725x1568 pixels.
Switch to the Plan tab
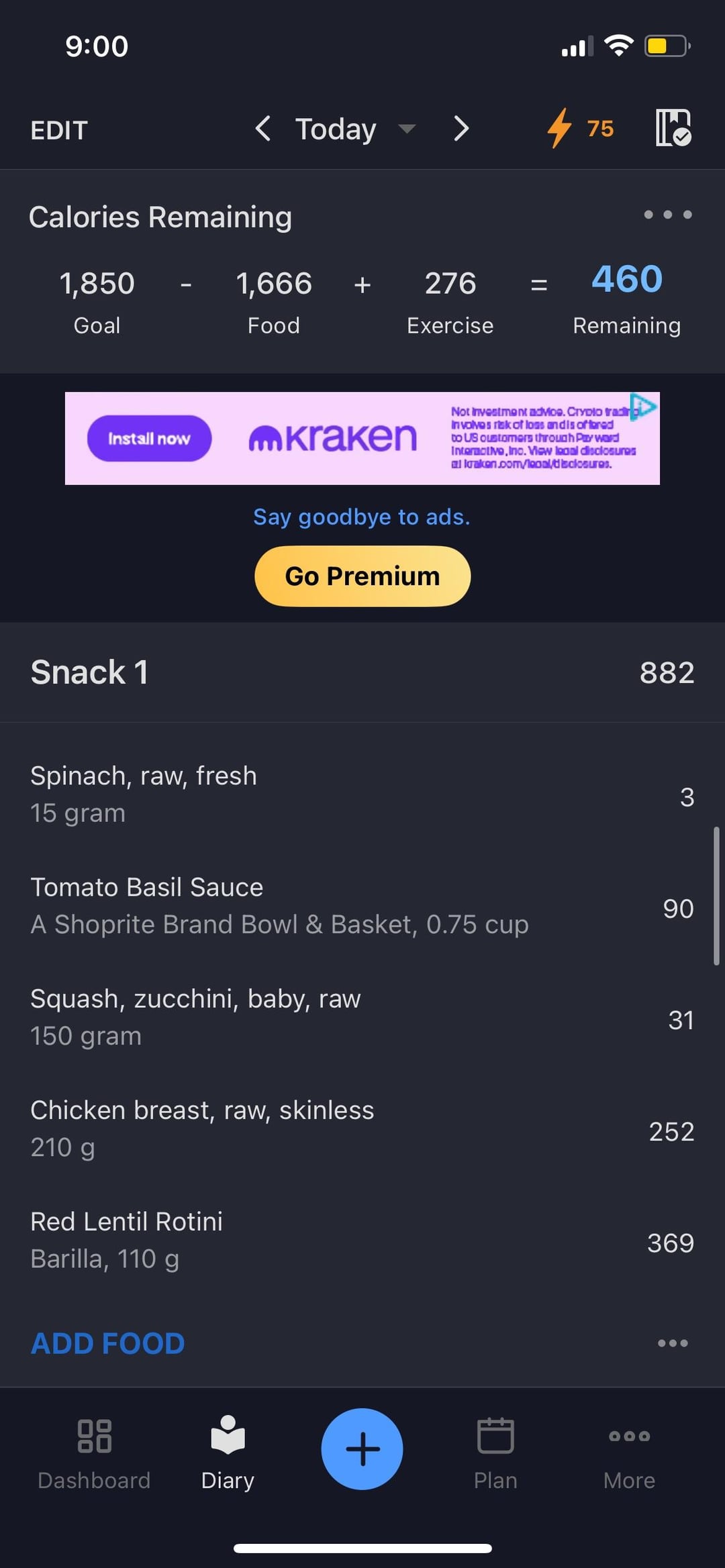(x=495, y=1450)
